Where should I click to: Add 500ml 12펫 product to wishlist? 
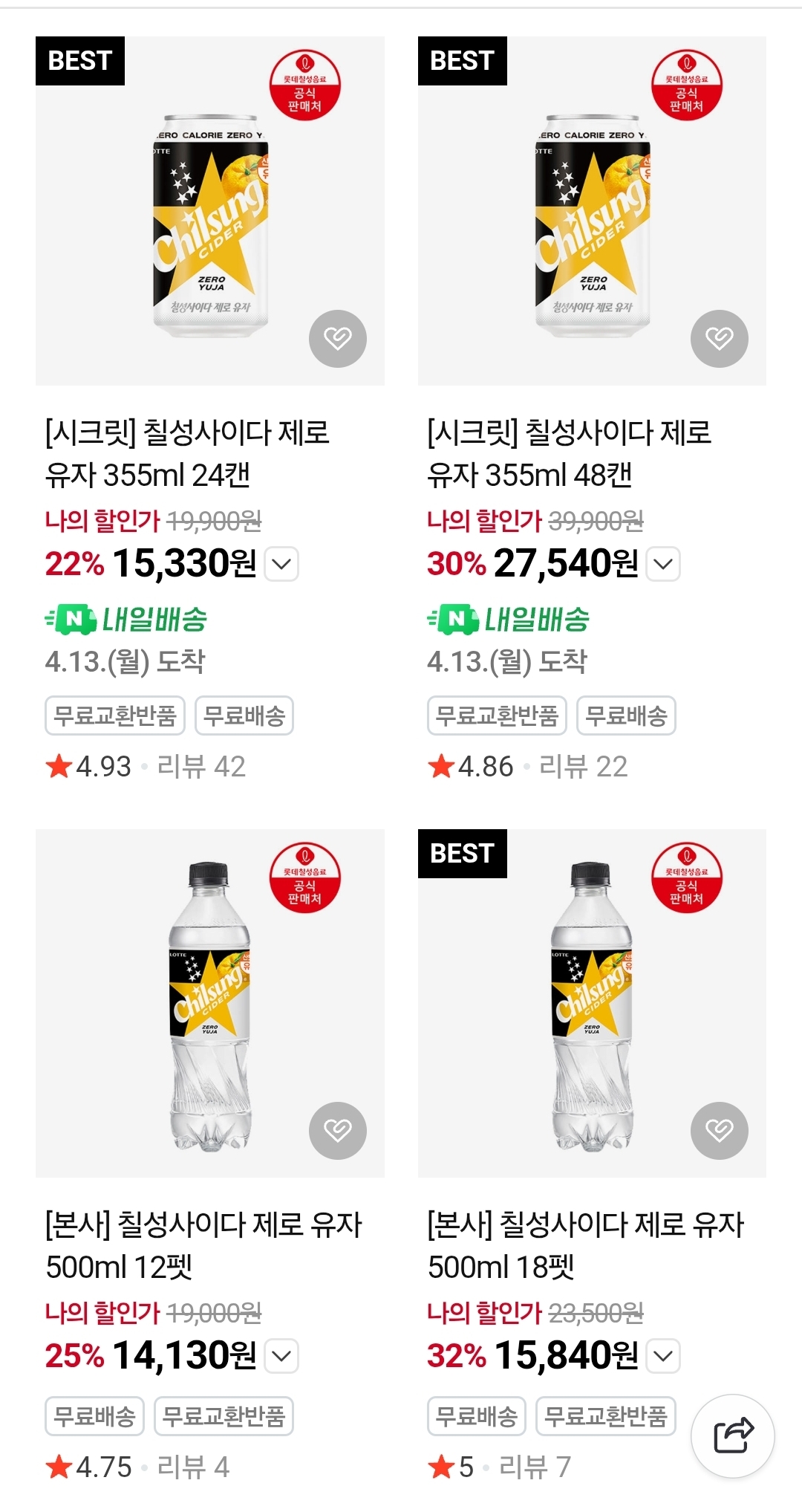337,1131
